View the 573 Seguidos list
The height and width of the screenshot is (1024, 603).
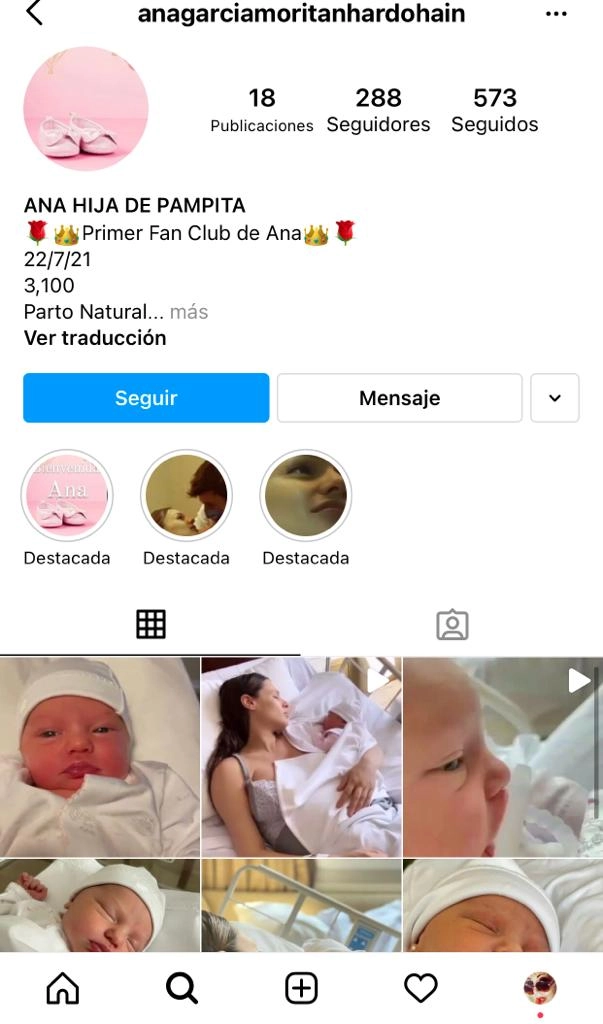(x=494, y=110)
